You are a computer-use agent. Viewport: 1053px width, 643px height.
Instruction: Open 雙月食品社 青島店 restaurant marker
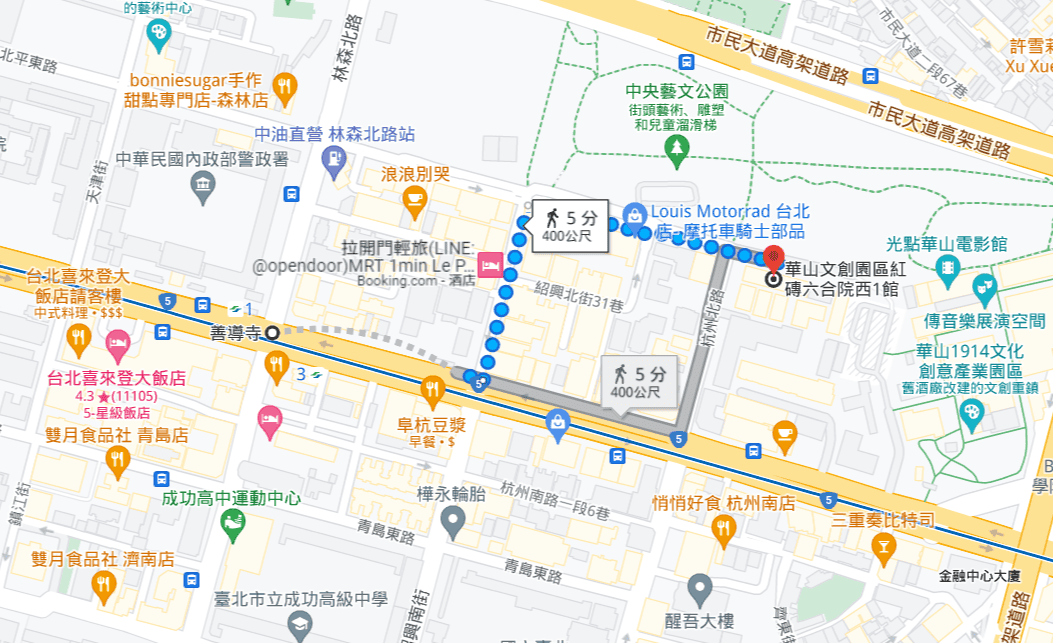(118, 459)
